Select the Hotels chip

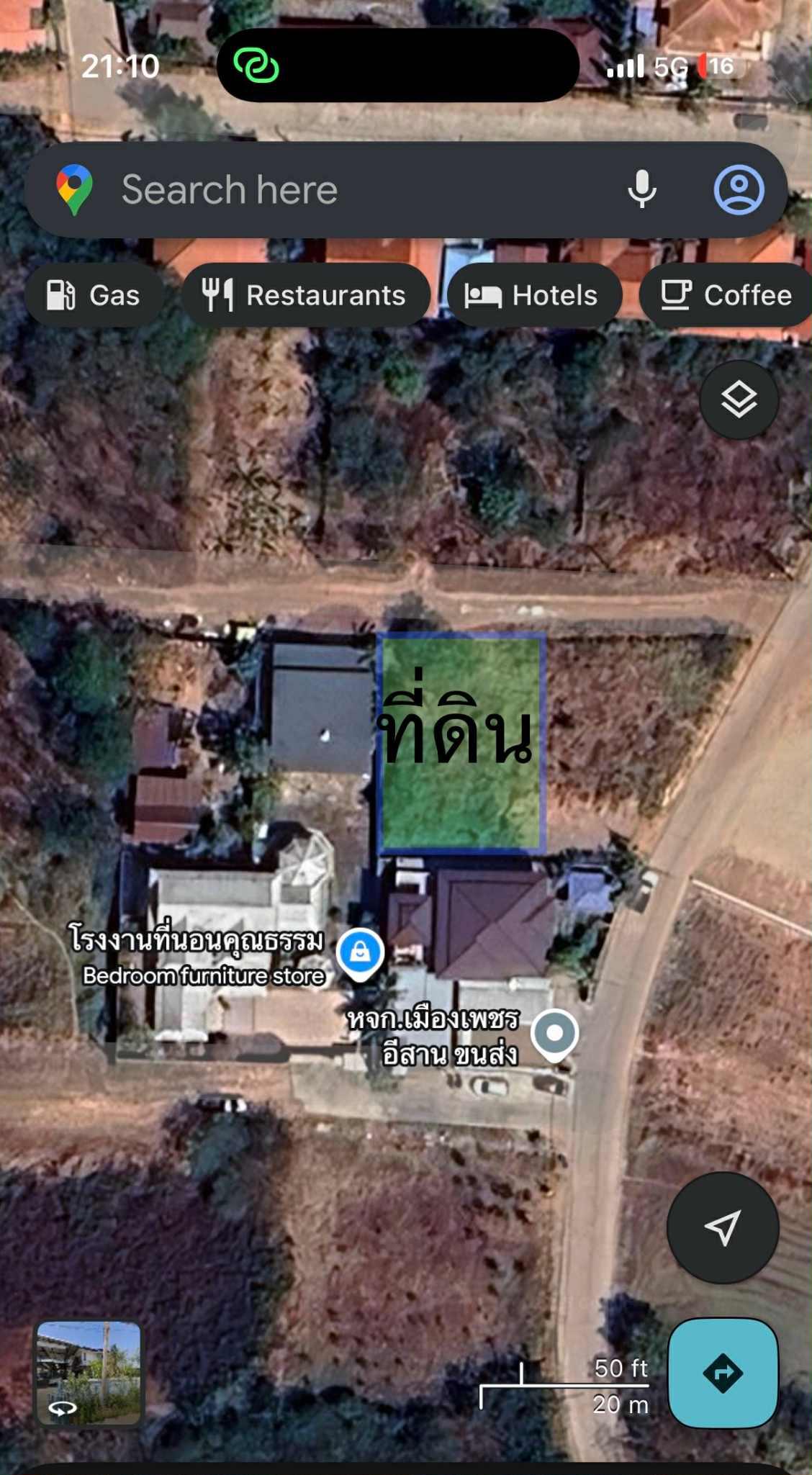coord(533,295)
